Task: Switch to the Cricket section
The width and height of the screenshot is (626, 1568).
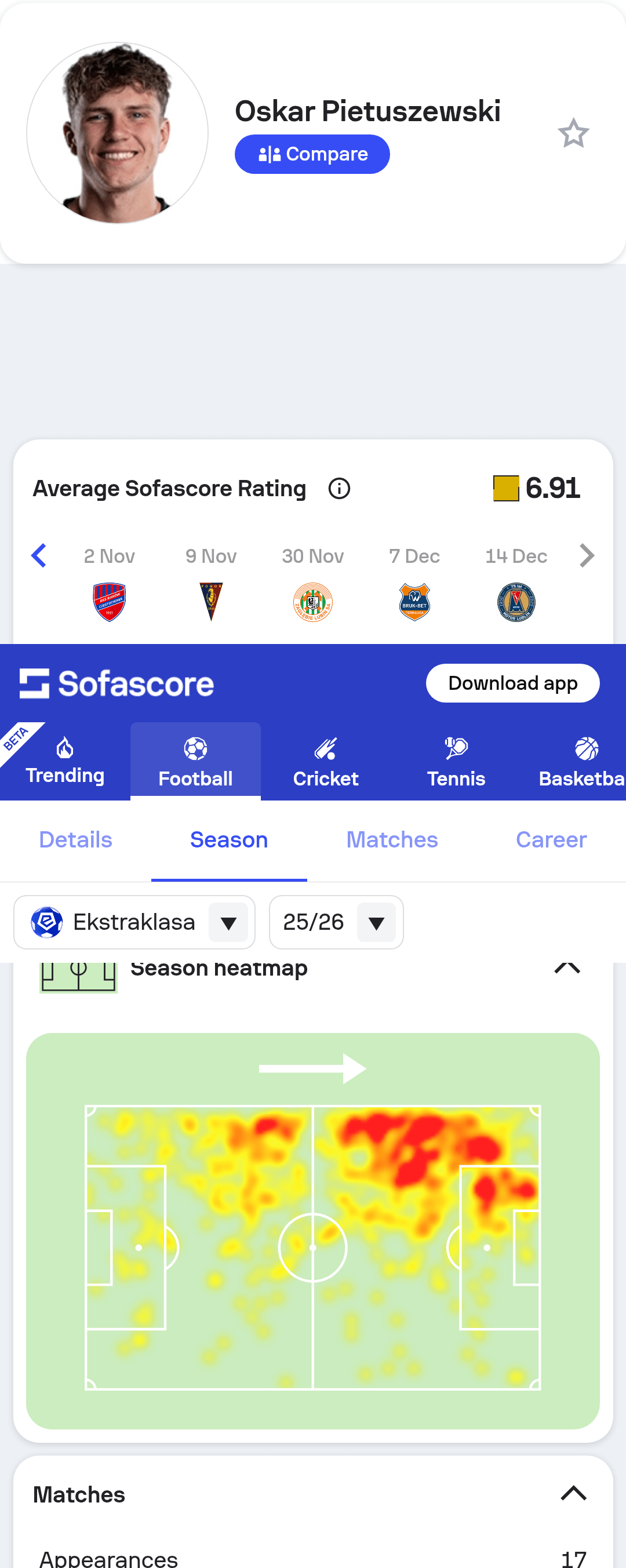Action: pyautogui.click(x=325, y=761)
